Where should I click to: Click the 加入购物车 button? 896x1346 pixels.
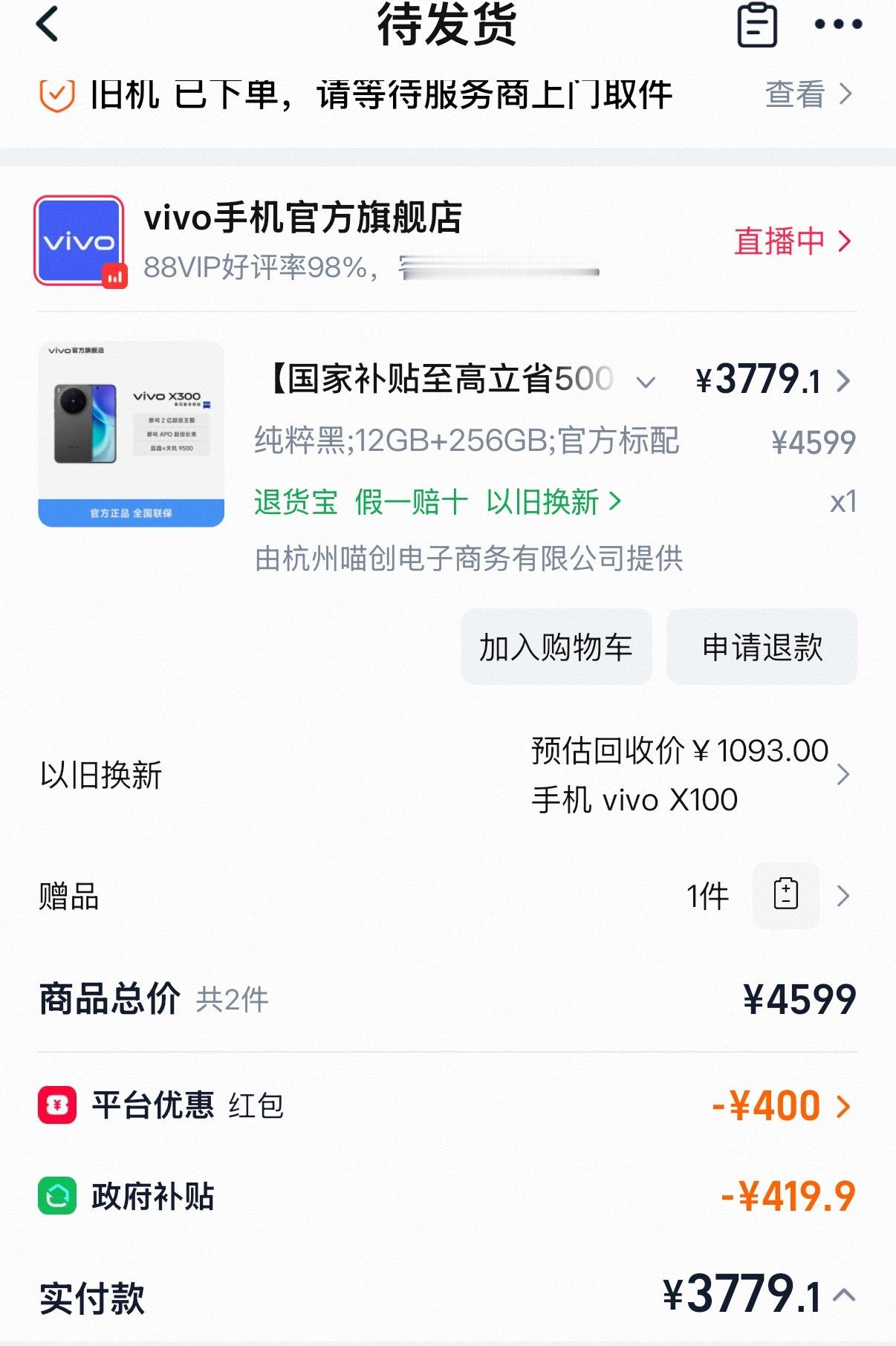pos(556,648)
